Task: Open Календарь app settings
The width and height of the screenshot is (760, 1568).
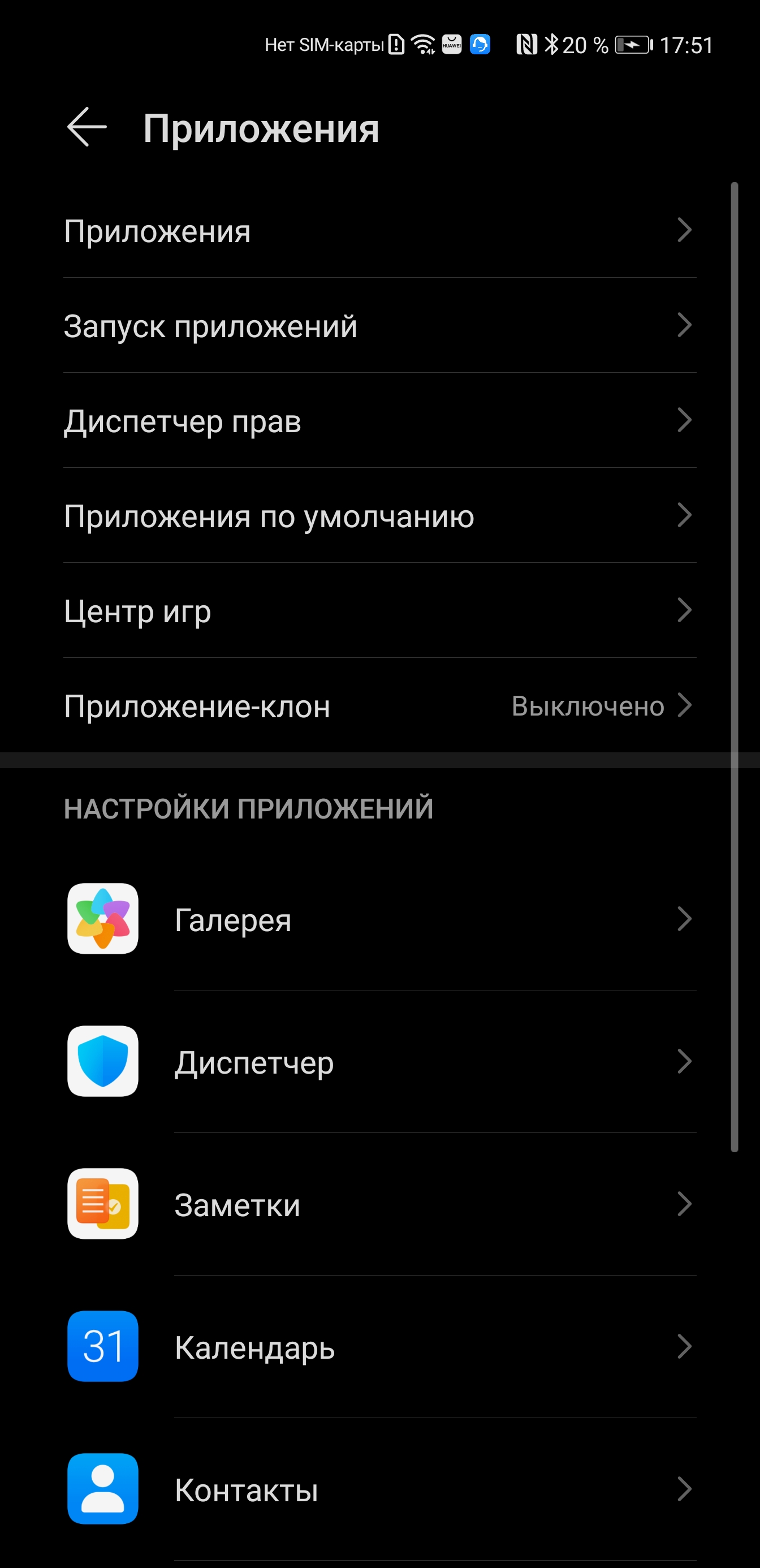Action: tap(379, 1346)
